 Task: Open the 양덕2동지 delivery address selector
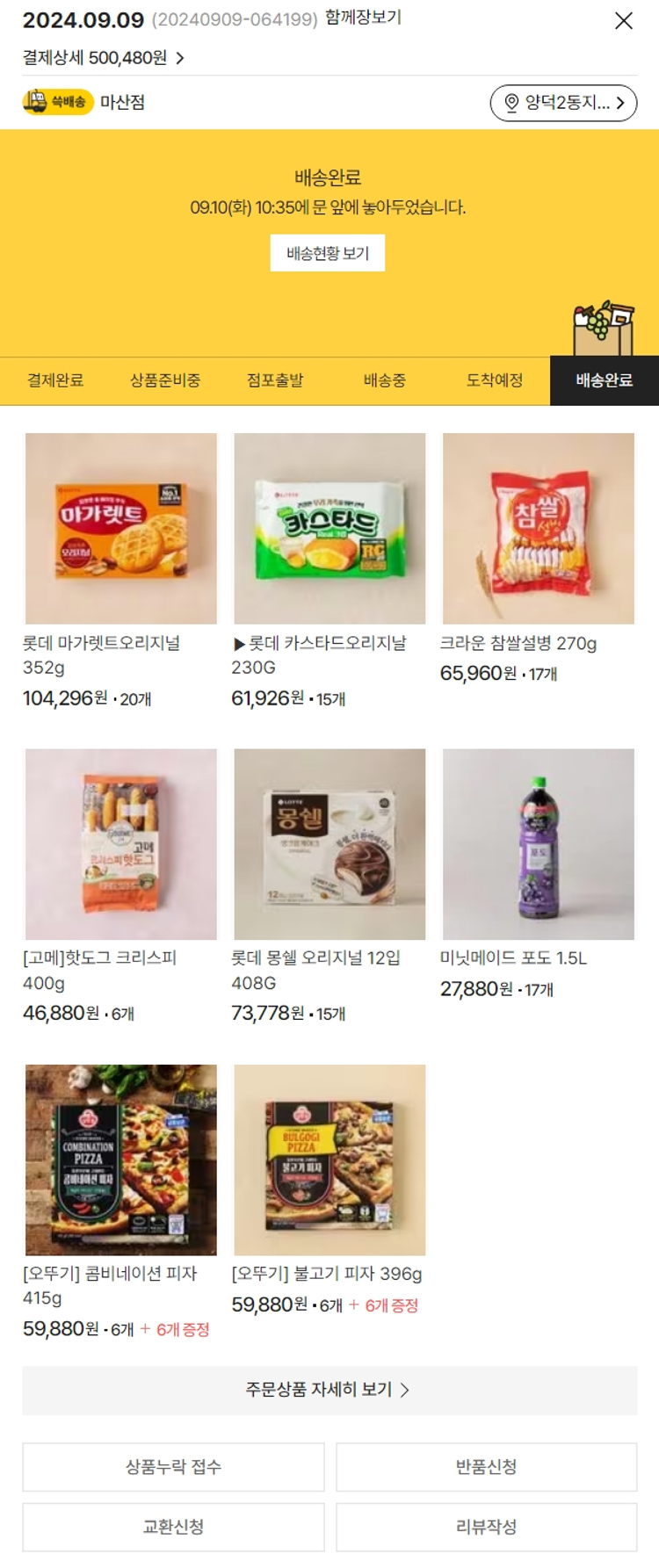pos(563,103)
